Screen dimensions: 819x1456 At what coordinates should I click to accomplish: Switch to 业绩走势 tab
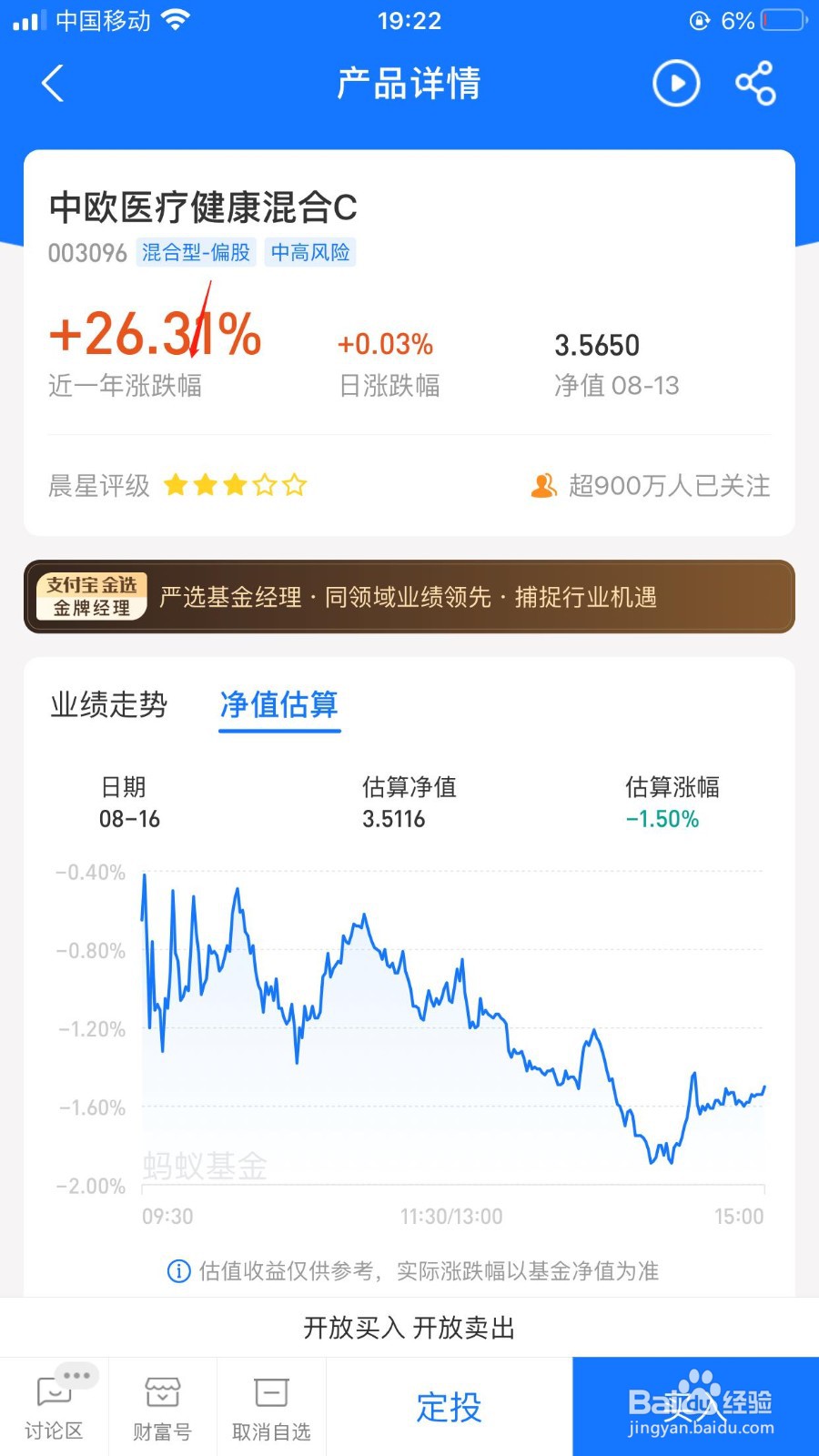pyautogui.click(x=109, y=704)
